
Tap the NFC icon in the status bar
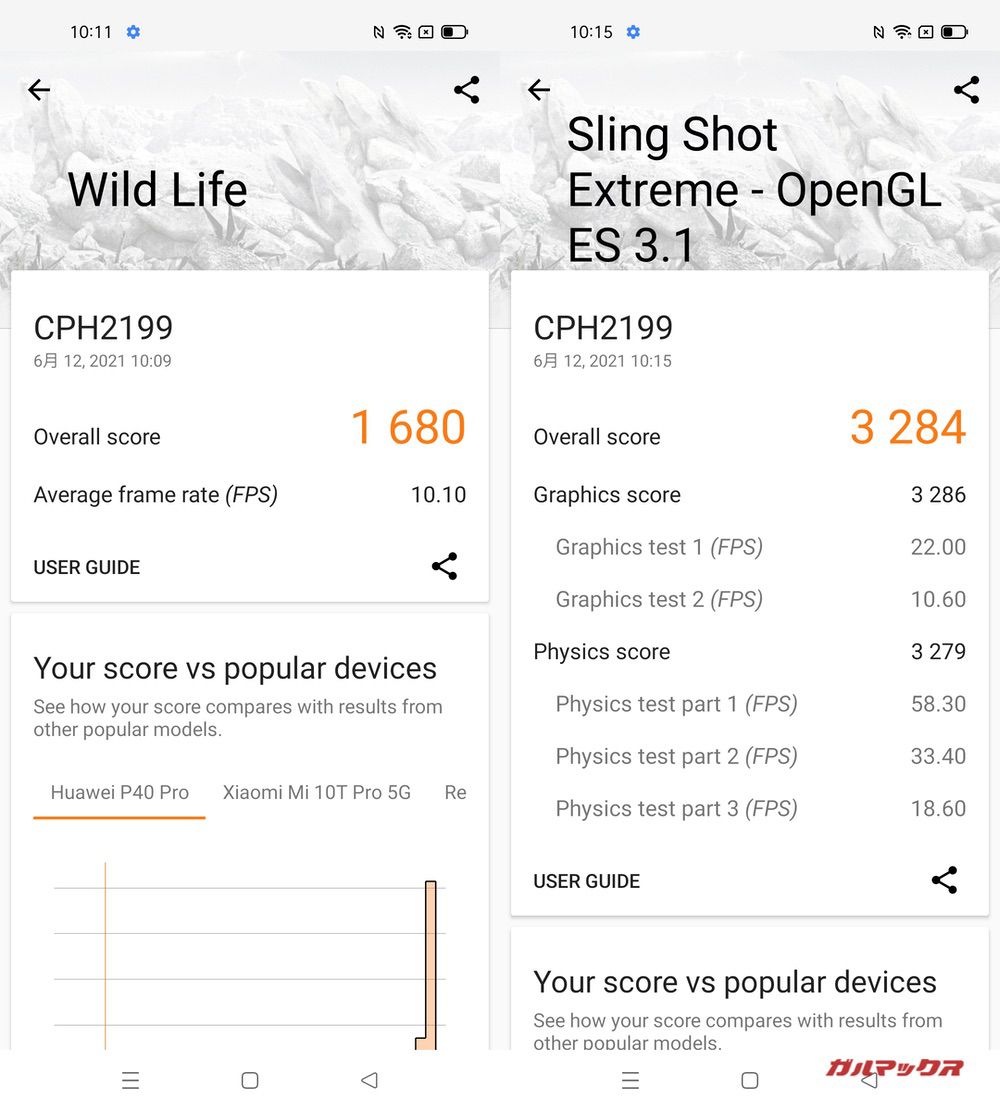tap(378, 31)
